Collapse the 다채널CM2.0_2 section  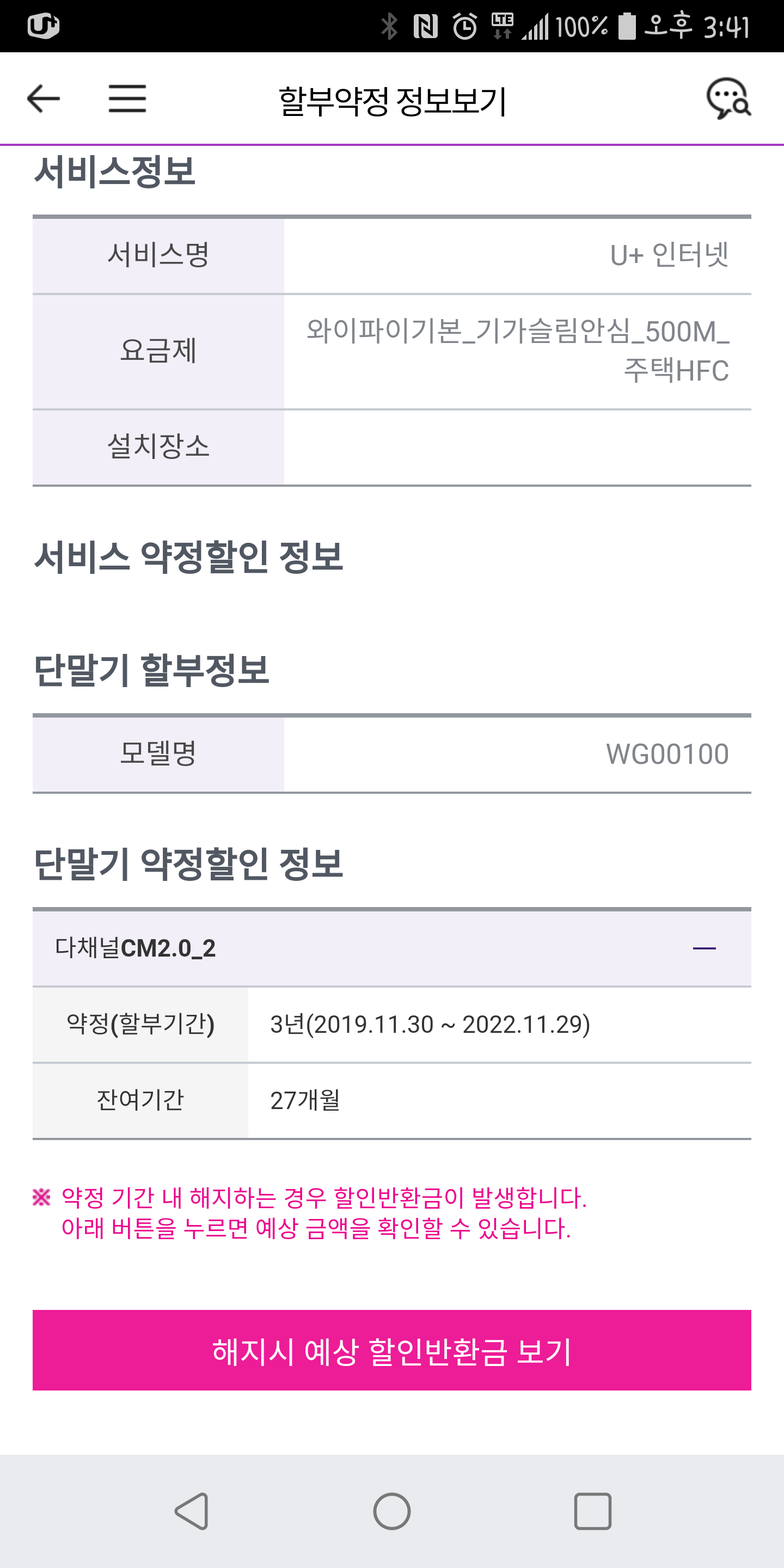pyautogui.click(x=703, y=948)
